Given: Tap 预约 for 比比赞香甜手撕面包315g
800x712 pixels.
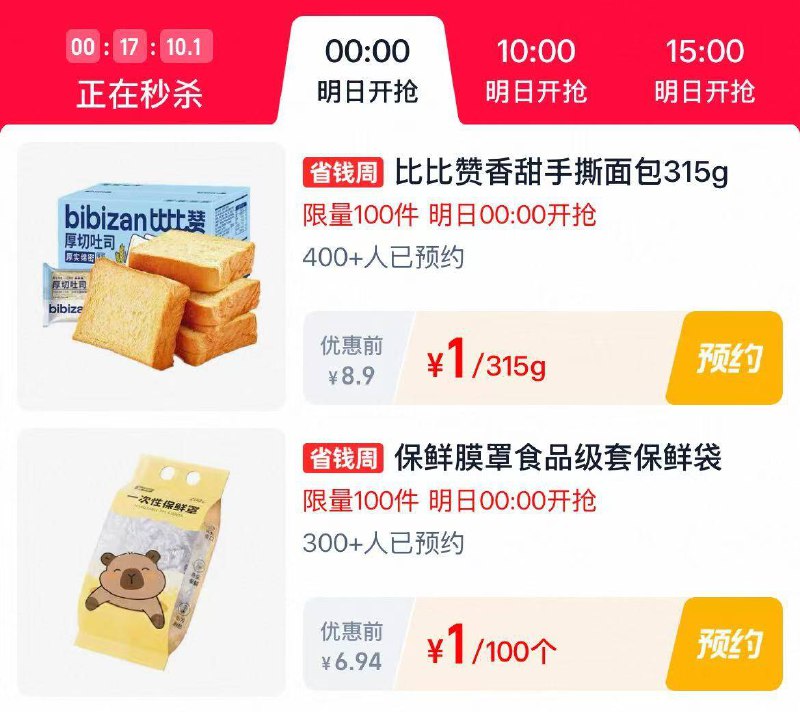Looking at the screenshot, I should pos(730,358).
